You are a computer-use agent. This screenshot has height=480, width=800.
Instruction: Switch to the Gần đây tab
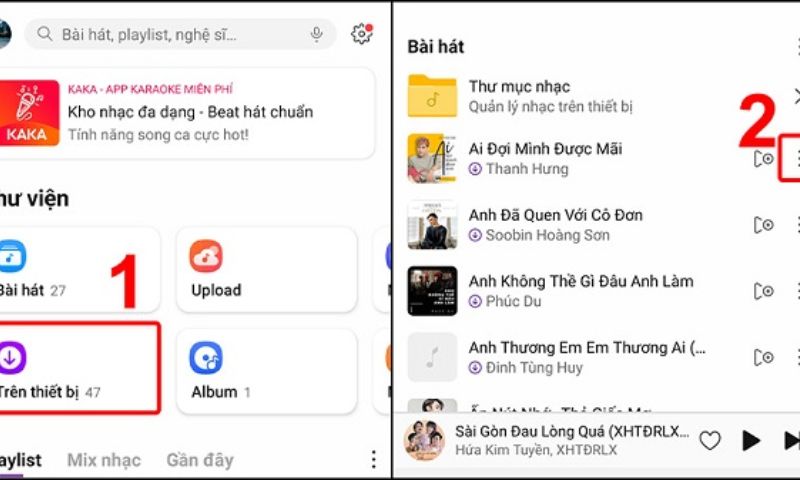pyautogui.click(x=200, y=460)
